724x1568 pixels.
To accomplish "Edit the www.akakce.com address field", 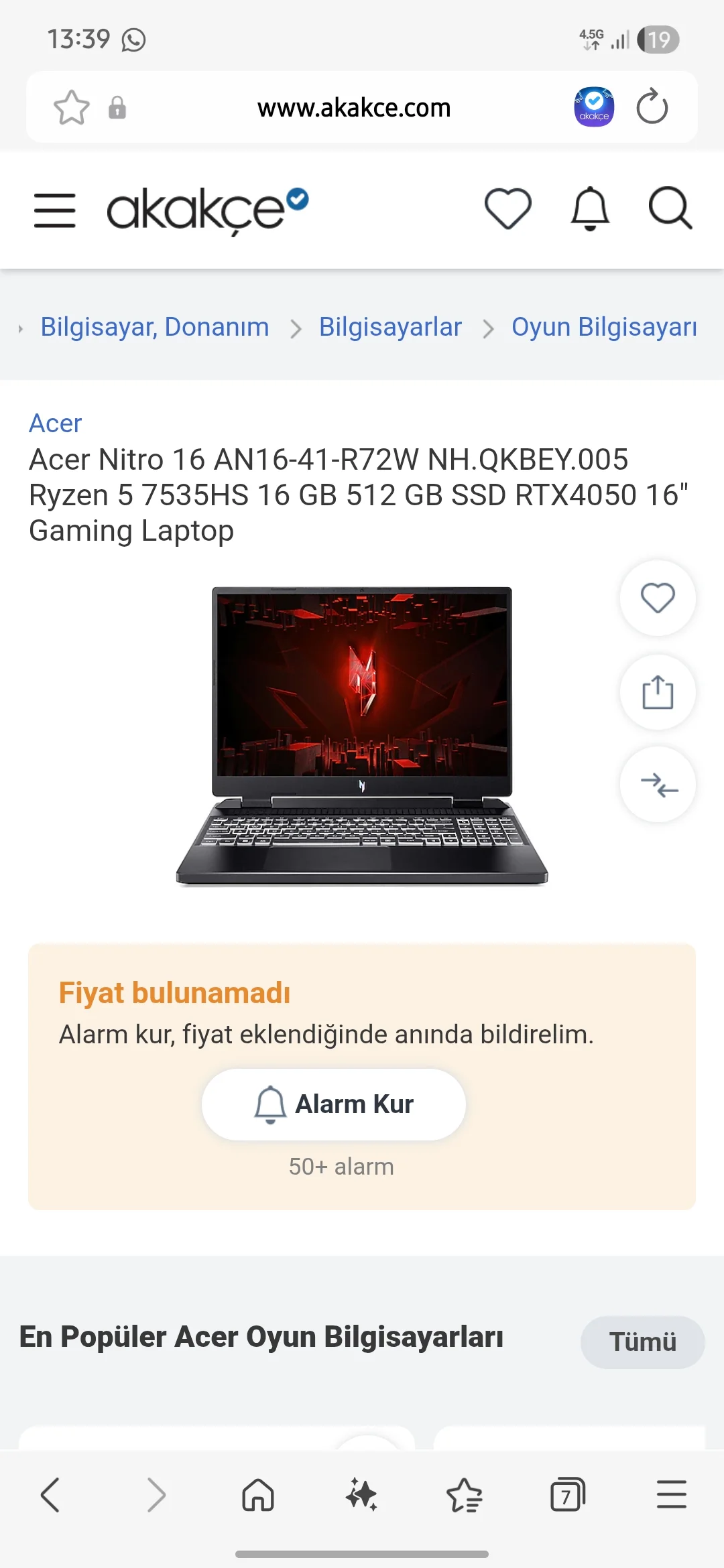I will [354, 107].
